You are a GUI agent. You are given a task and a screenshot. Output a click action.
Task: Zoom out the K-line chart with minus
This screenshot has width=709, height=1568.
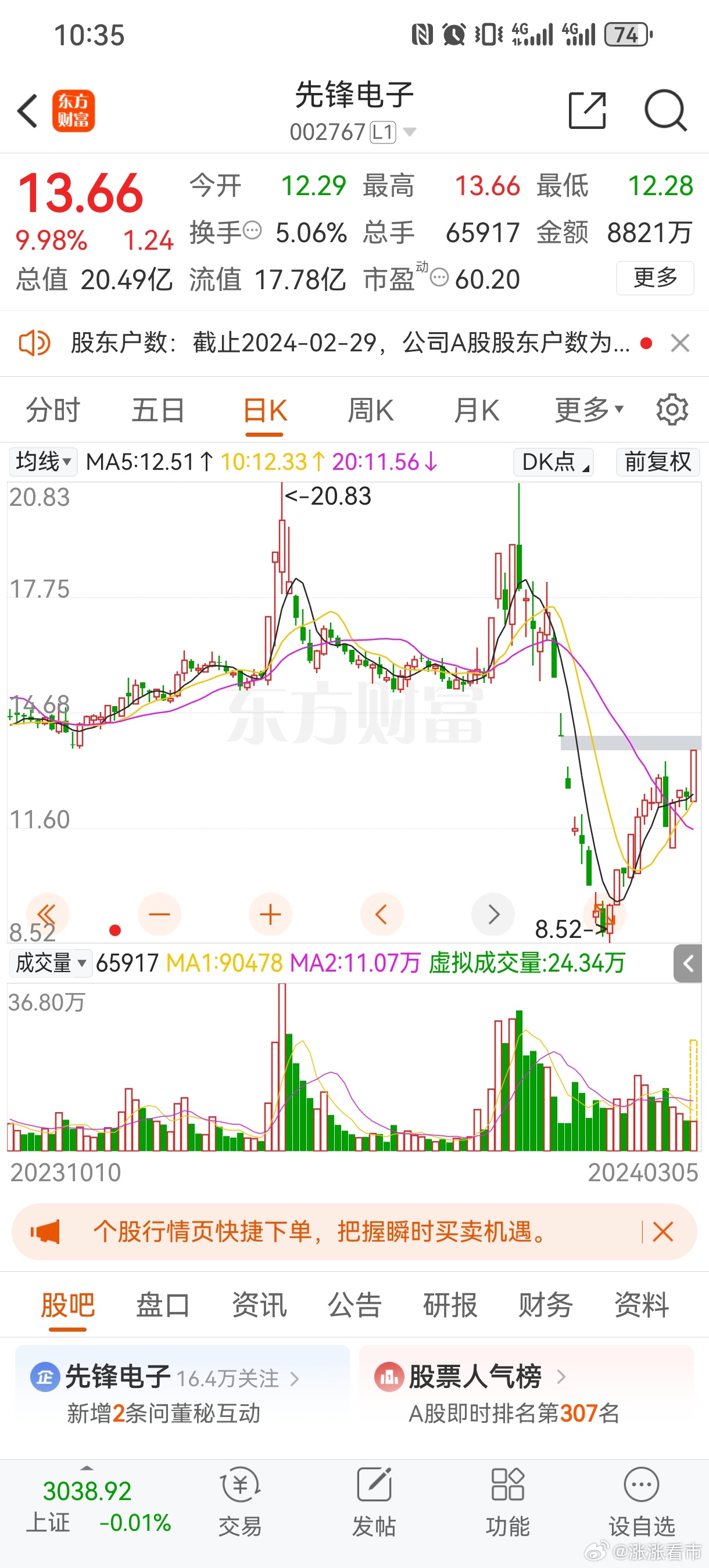[x=160, y=914]
